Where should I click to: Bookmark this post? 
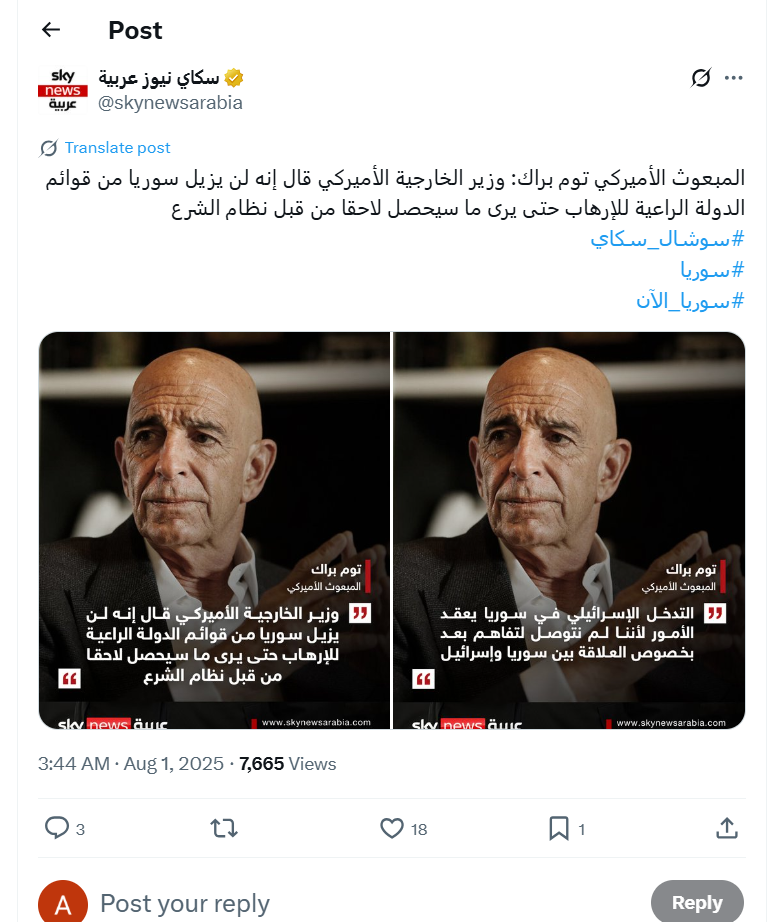pyautogui.click(x=559, y=828)
